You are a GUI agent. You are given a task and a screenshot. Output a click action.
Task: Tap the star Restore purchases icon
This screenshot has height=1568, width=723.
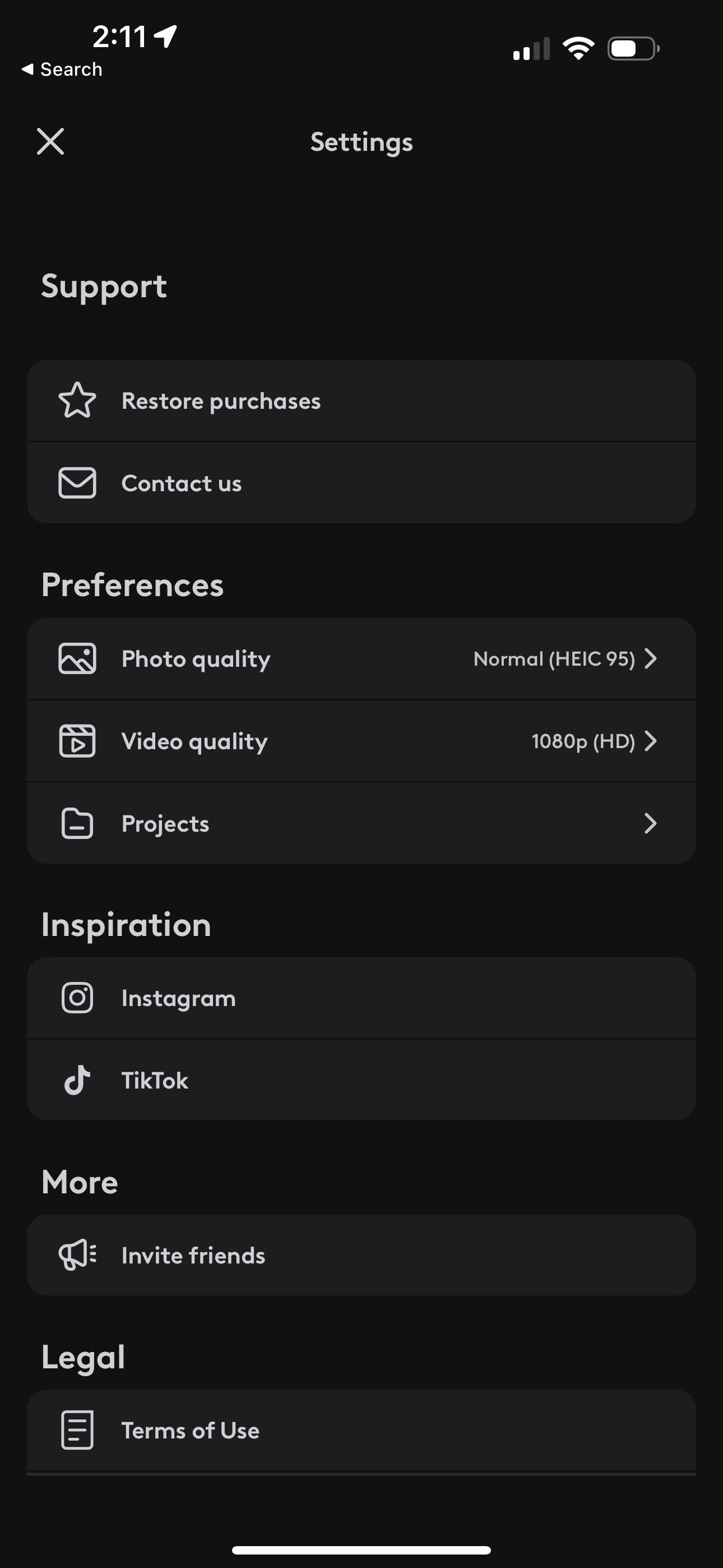point(78,400)
